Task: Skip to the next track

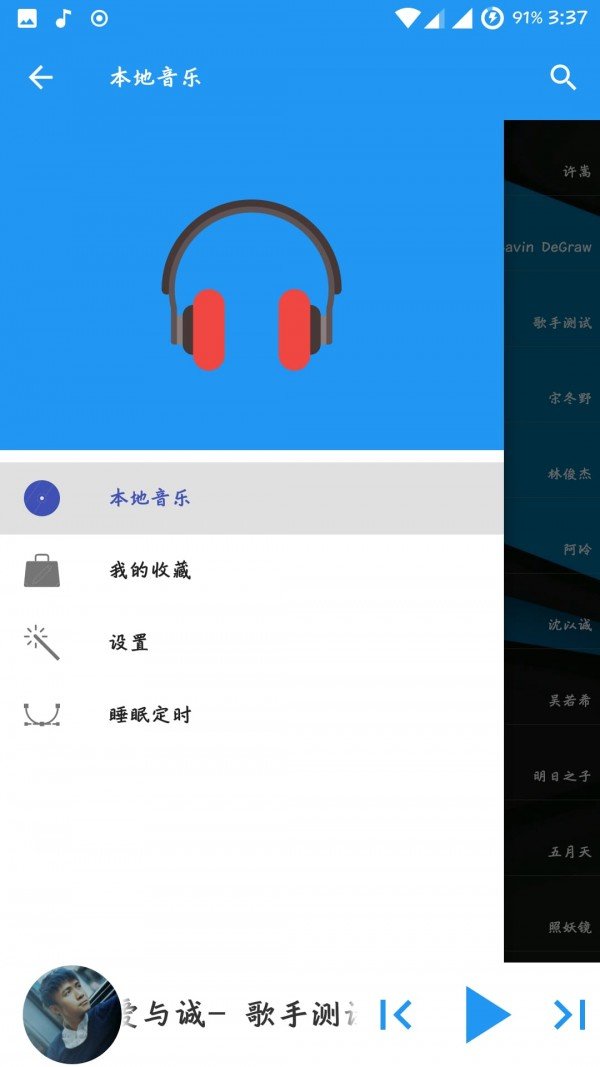Action: click(569, 1015)
